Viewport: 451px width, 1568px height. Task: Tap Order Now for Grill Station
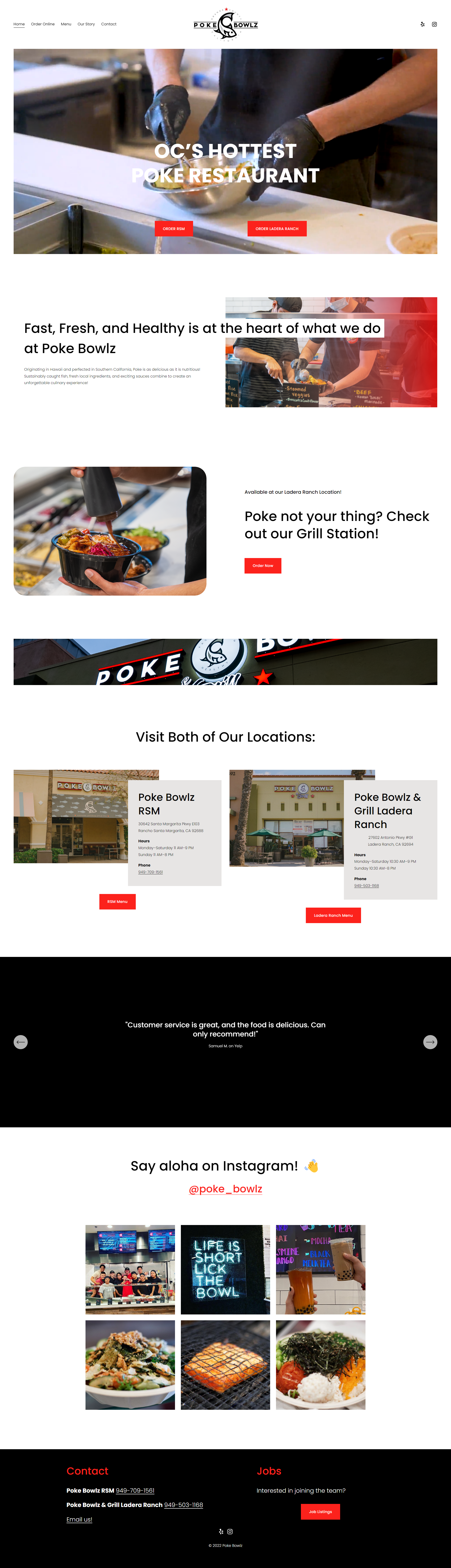[x=262, y=566]
